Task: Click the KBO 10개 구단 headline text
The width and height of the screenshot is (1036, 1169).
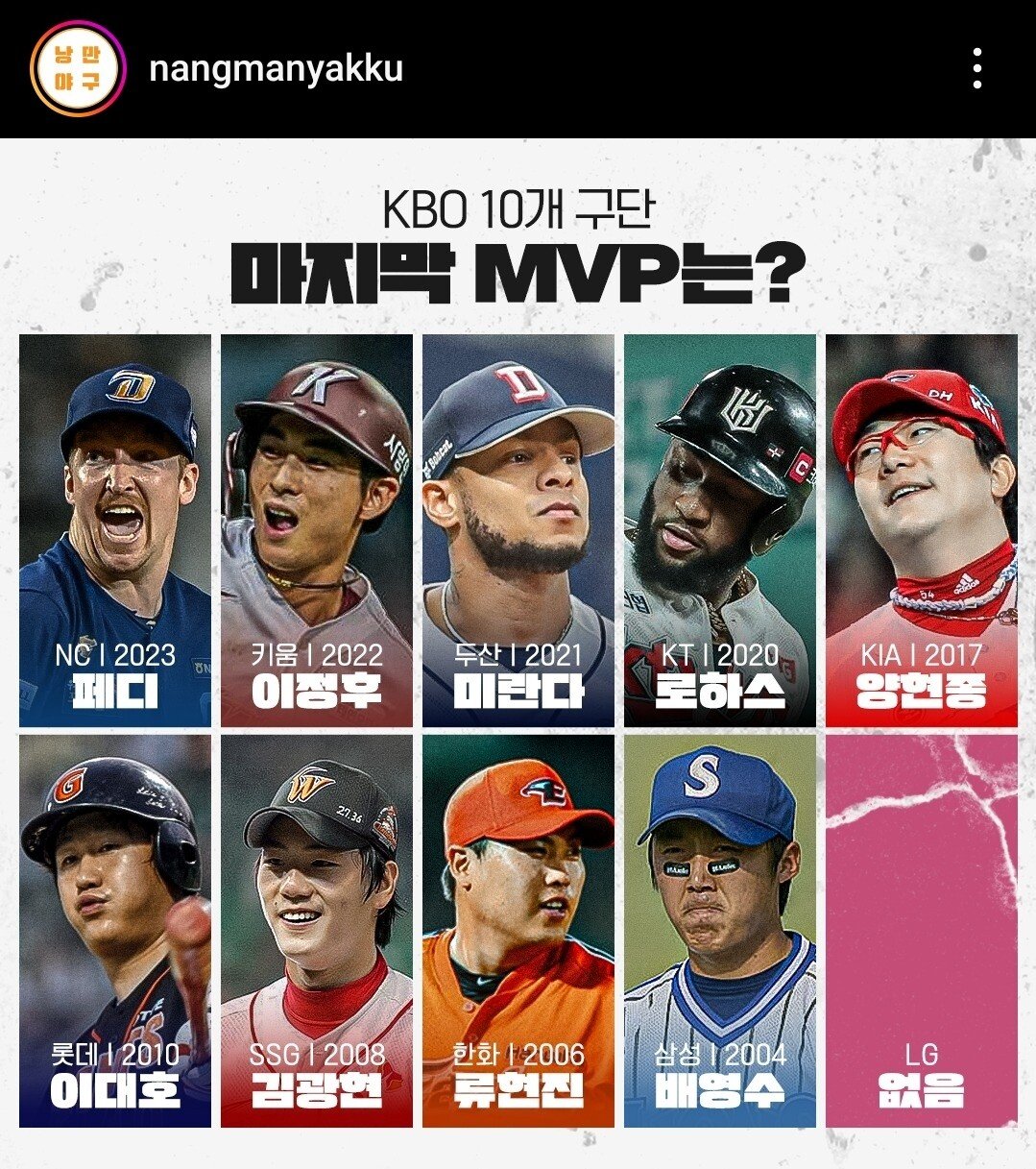Action: point(518,207)
